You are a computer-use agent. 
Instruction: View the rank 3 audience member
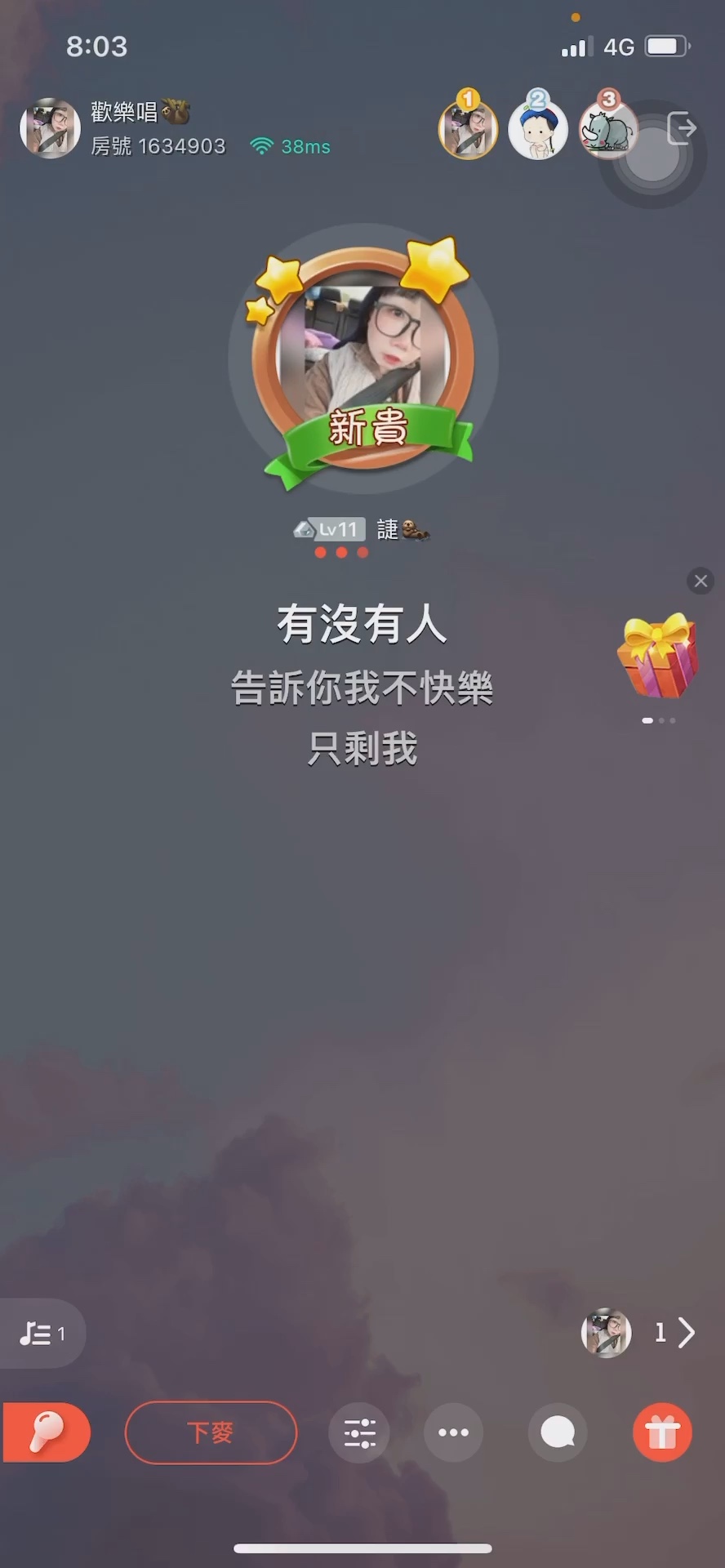coord(607,129)
